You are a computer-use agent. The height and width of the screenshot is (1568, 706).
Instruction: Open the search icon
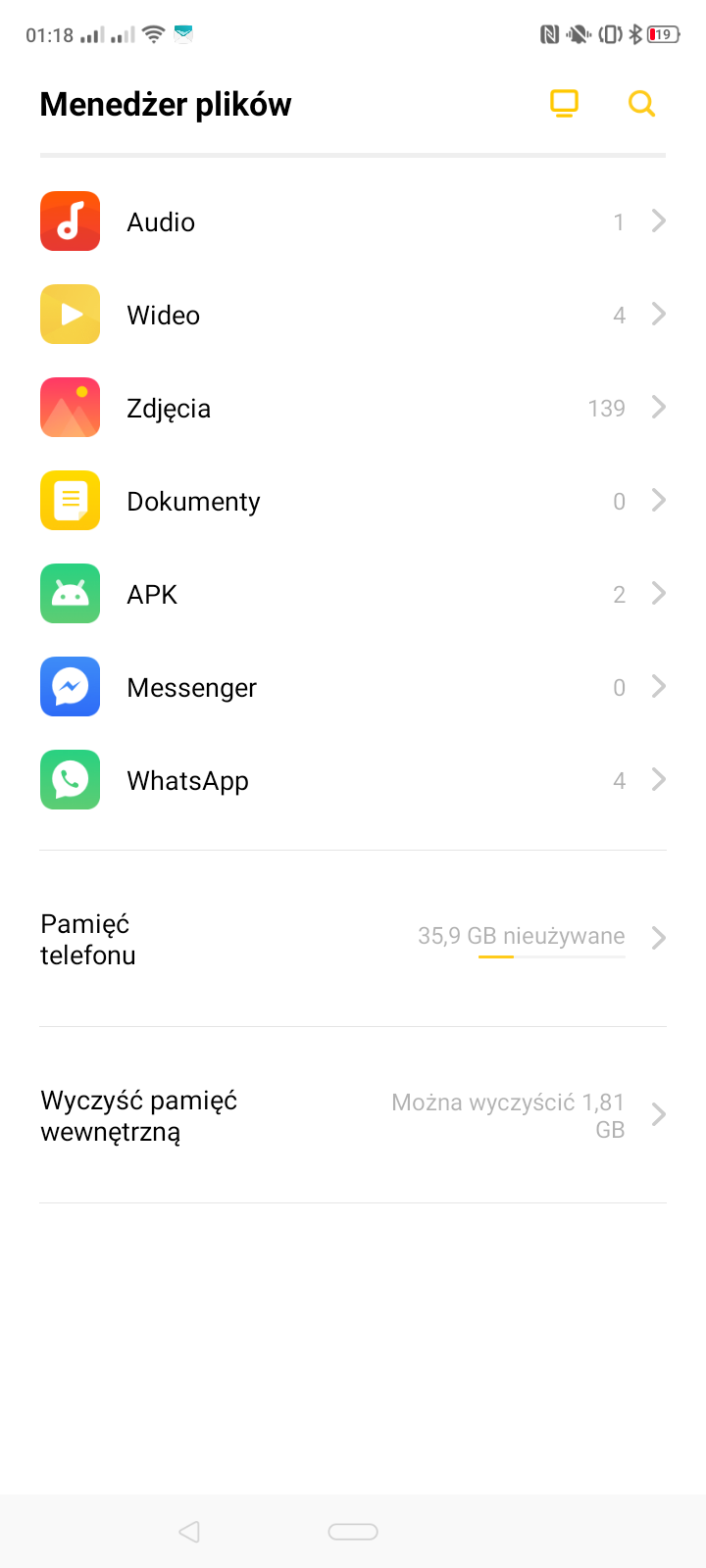(641, 104)
